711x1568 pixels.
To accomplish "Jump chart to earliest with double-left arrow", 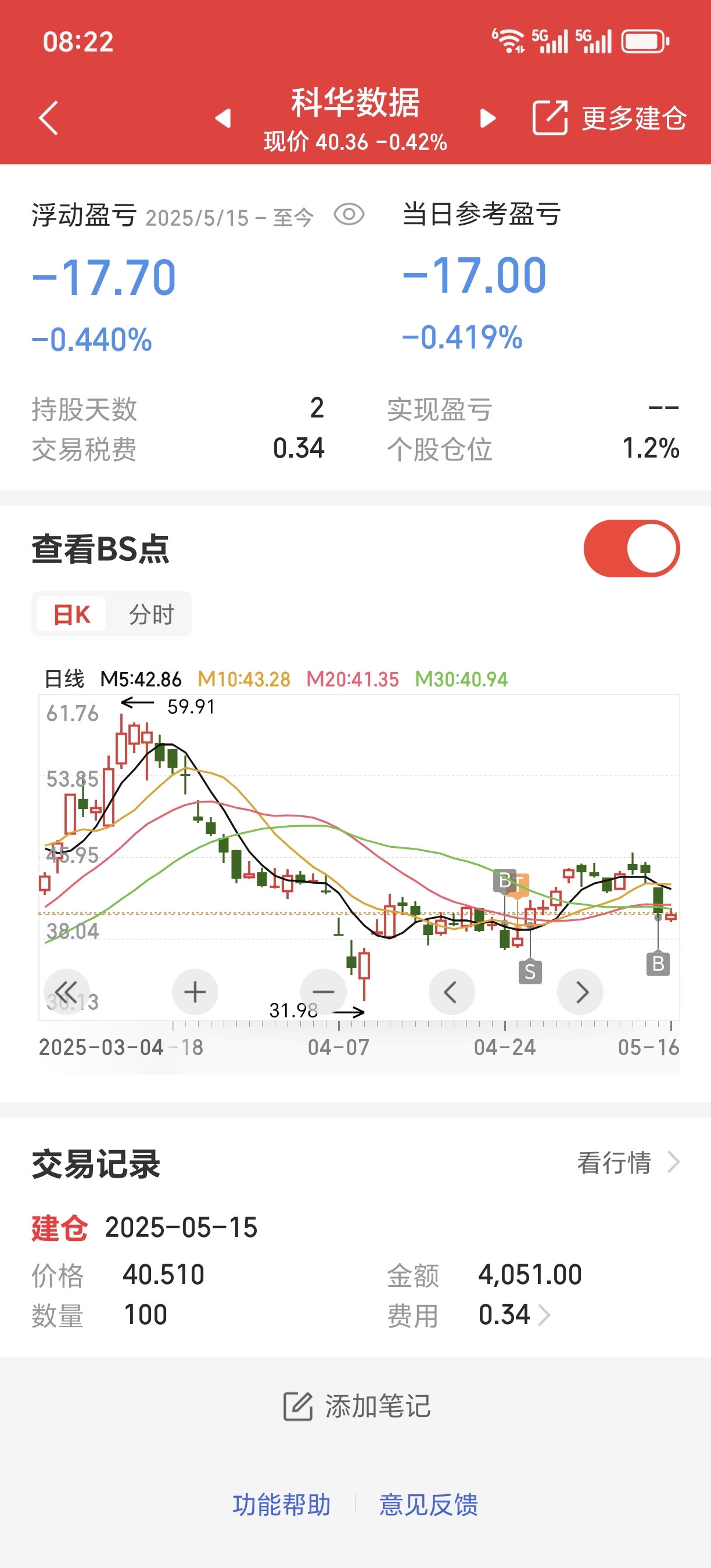I will click(67, 991).
